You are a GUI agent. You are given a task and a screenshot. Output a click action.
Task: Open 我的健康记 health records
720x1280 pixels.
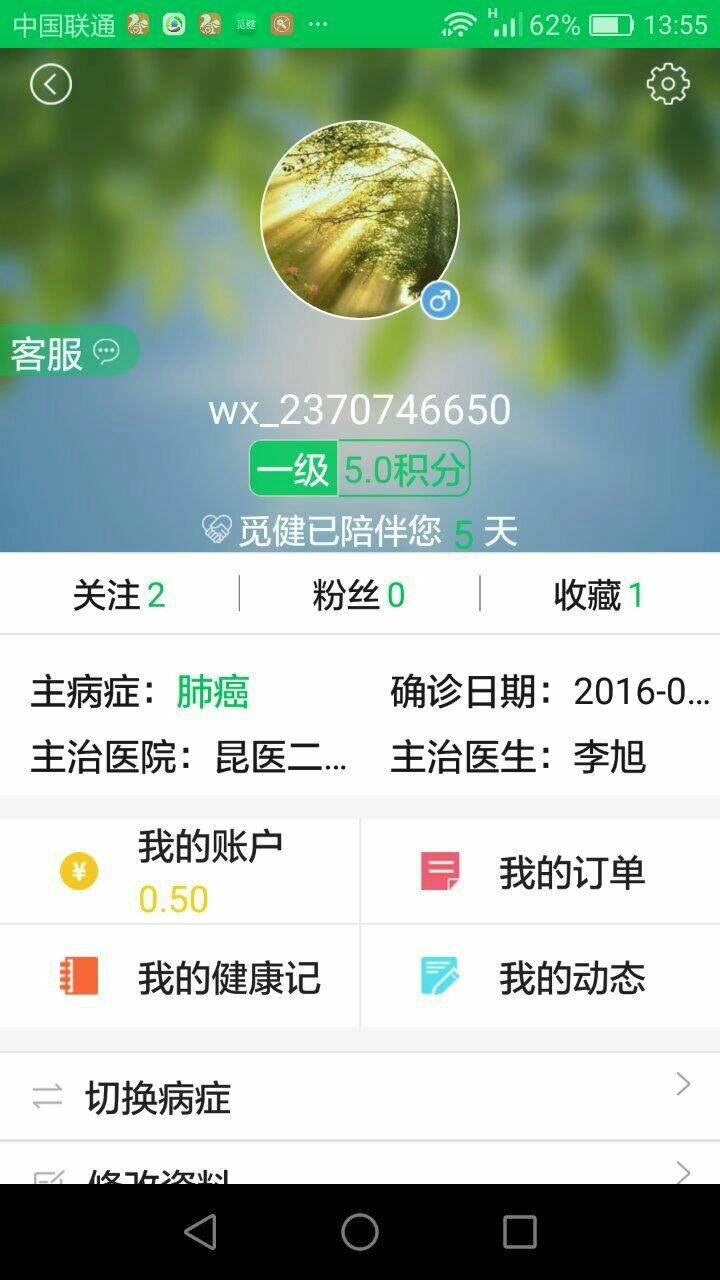click(x=180, y=977)
